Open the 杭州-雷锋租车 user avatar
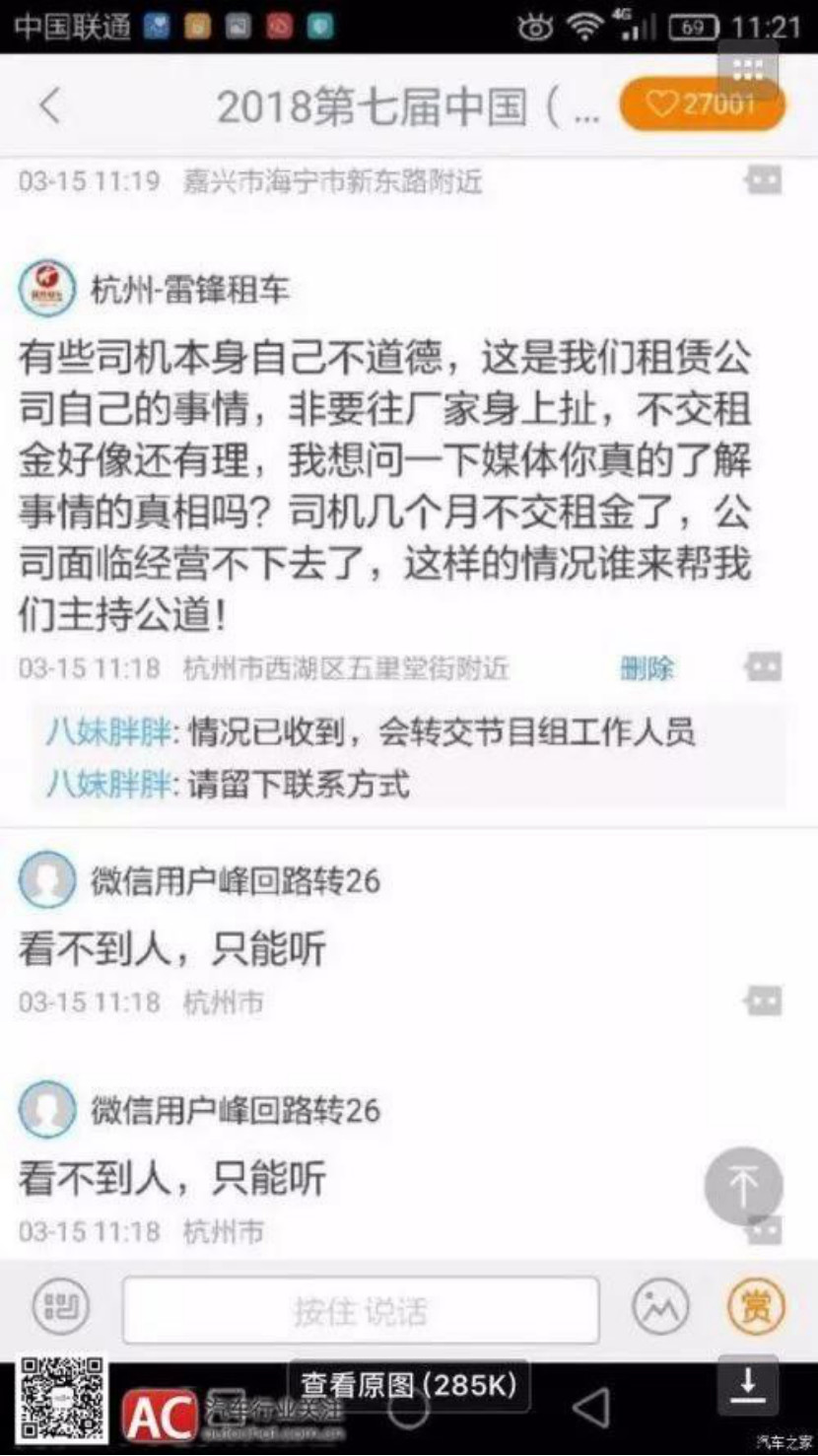 tap(46, 289)
